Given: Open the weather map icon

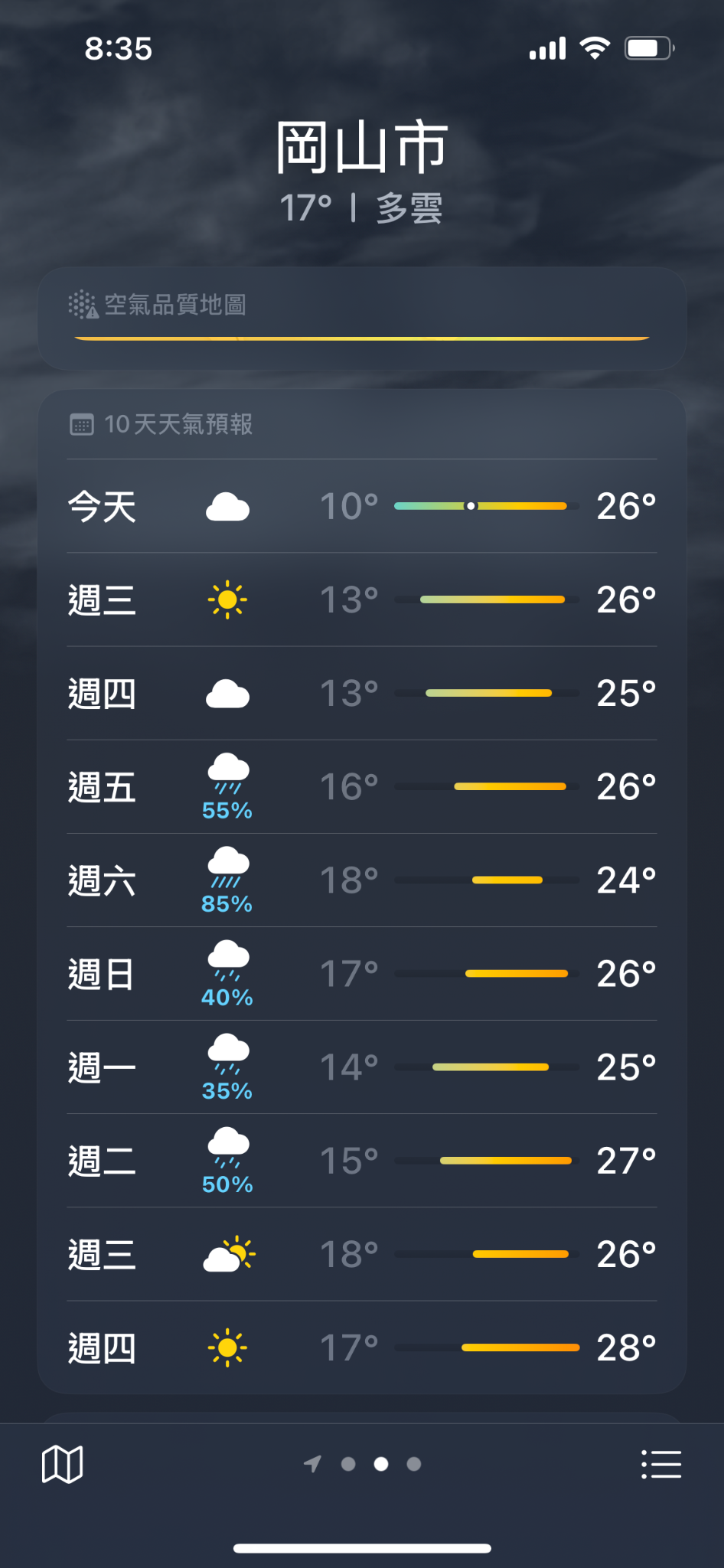Looking at the screenshot, I should 62,1464.
